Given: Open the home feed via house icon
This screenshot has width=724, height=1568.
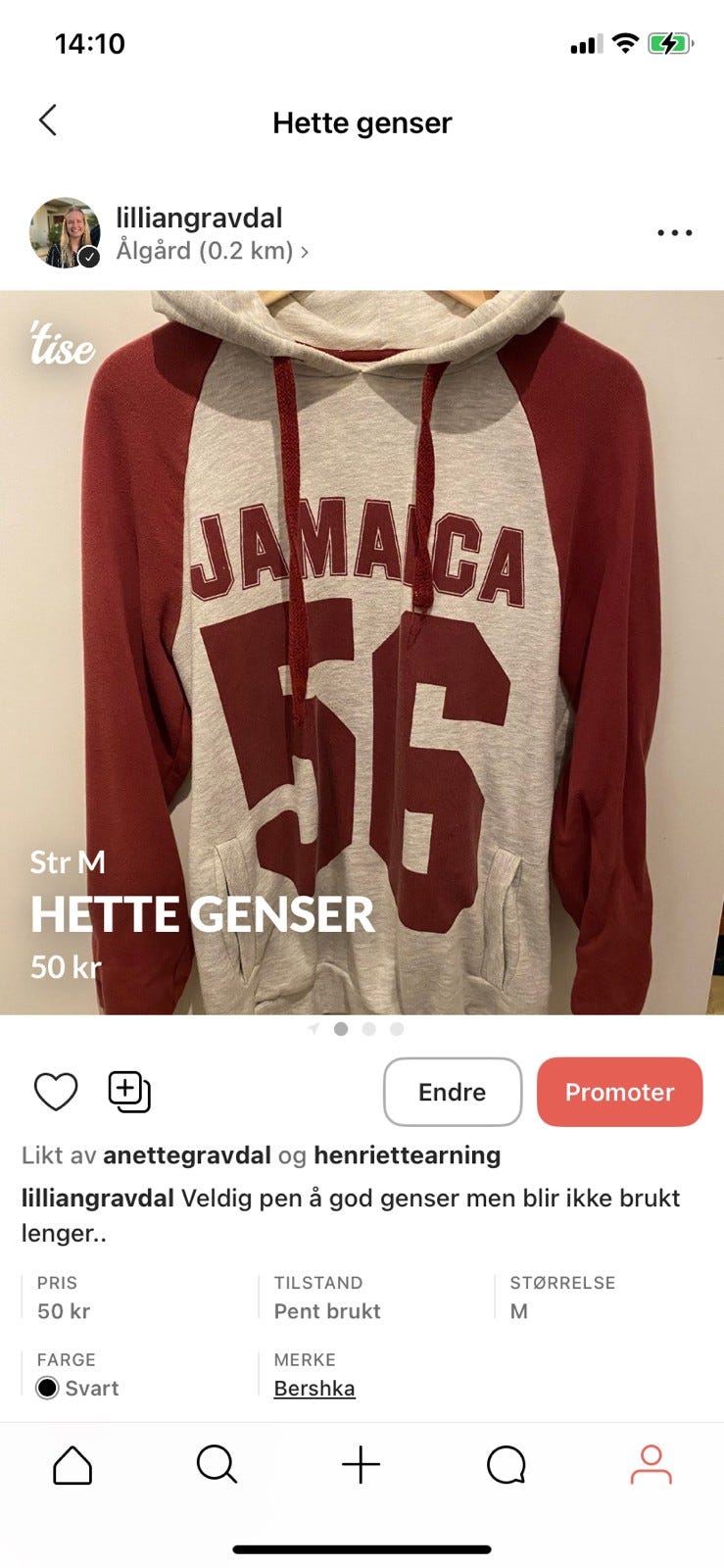Looking at the screenshot, I should pyautogui.click(x=72, y=1465).
